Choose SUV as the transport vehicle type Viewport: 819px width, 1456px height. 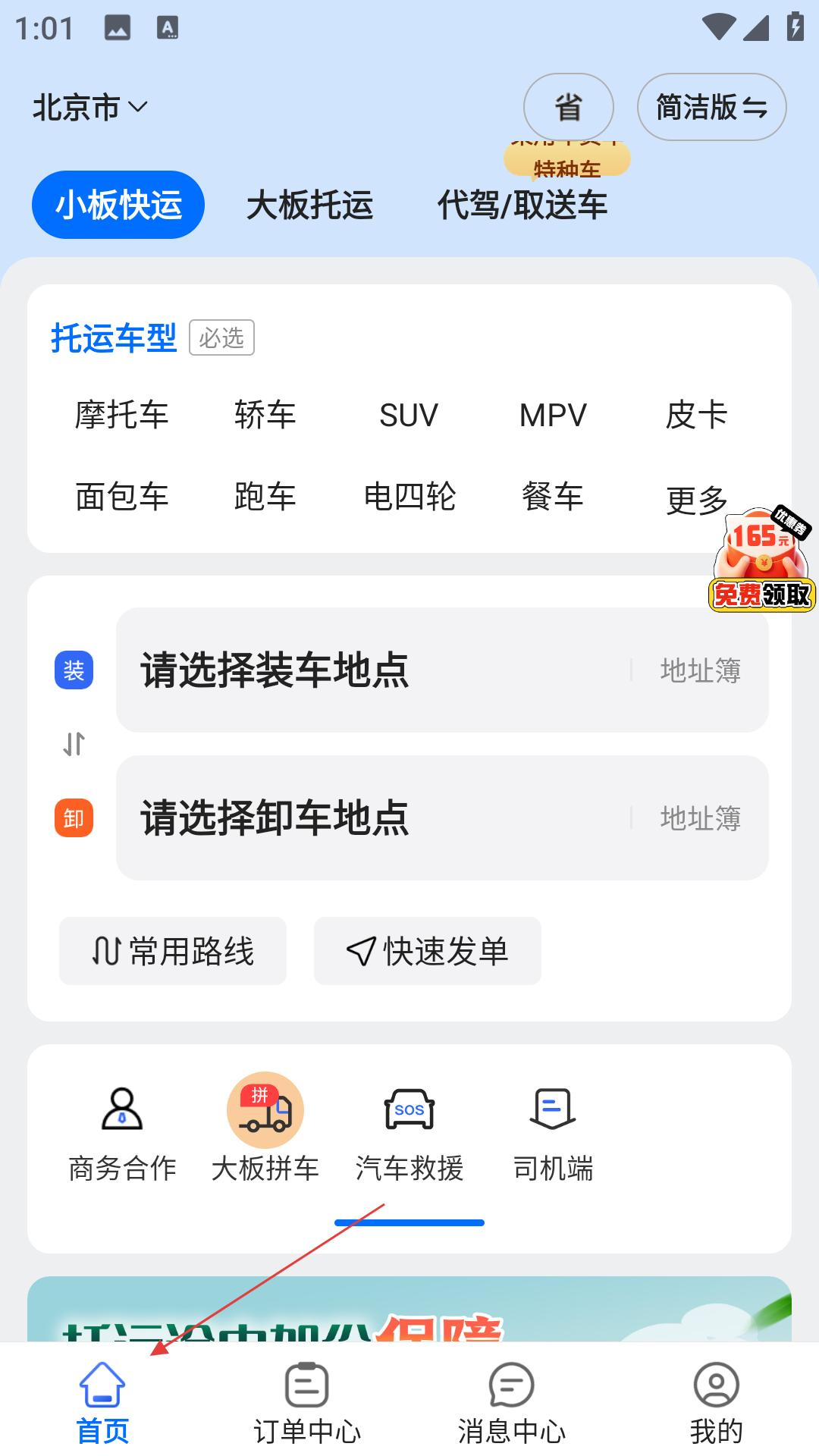[x=408, y=416]
